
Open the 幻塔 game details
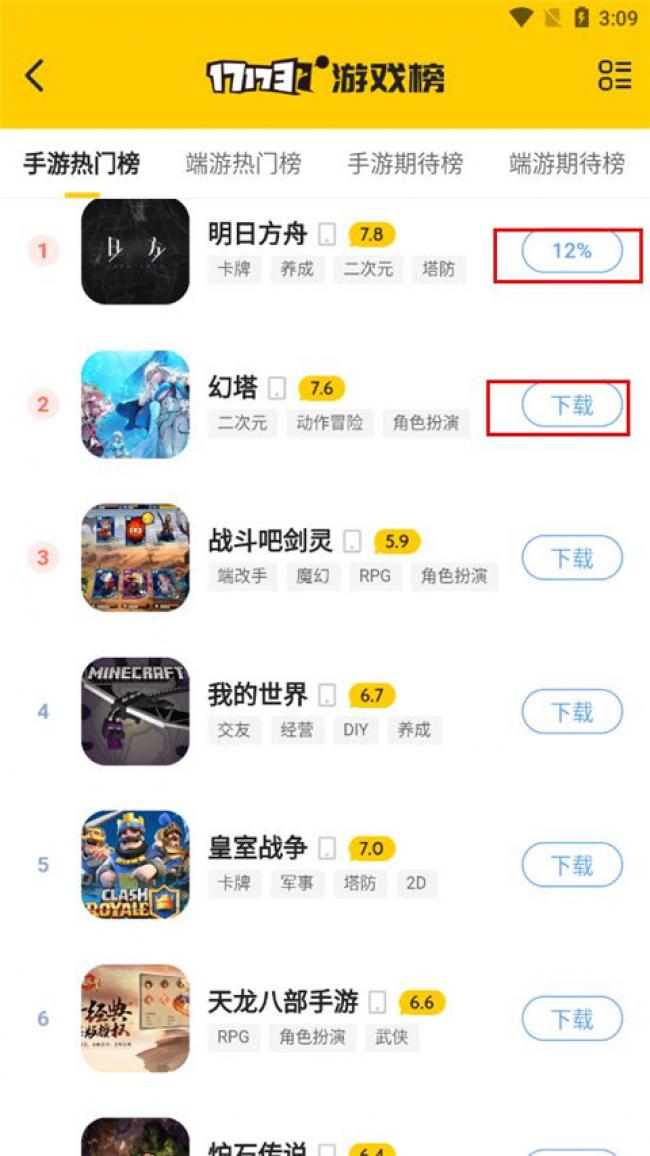click(x=233, y=387)
